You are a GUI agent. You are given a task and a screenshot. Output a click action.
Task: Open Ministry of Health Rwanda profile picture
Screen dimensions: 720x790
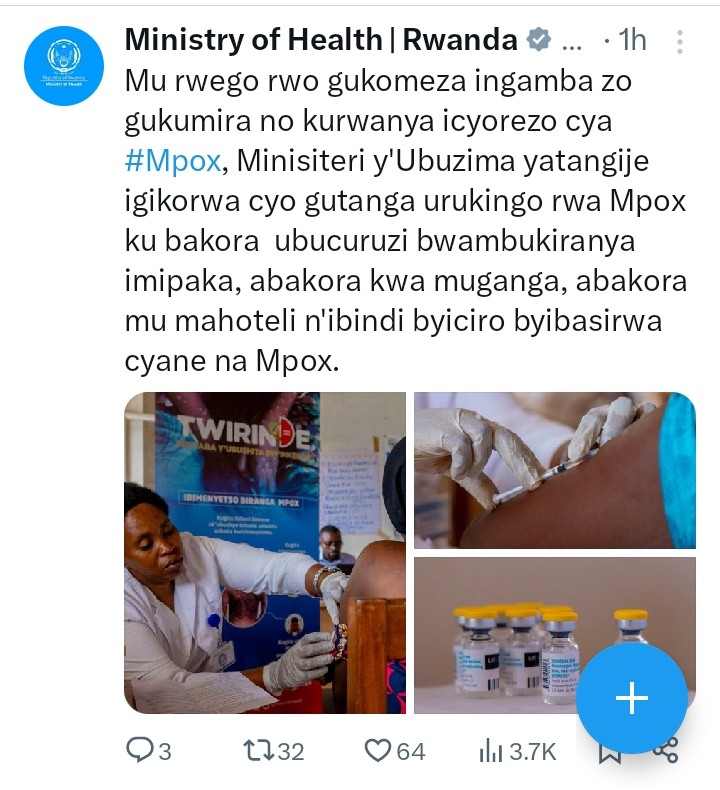tap(63, 65)
